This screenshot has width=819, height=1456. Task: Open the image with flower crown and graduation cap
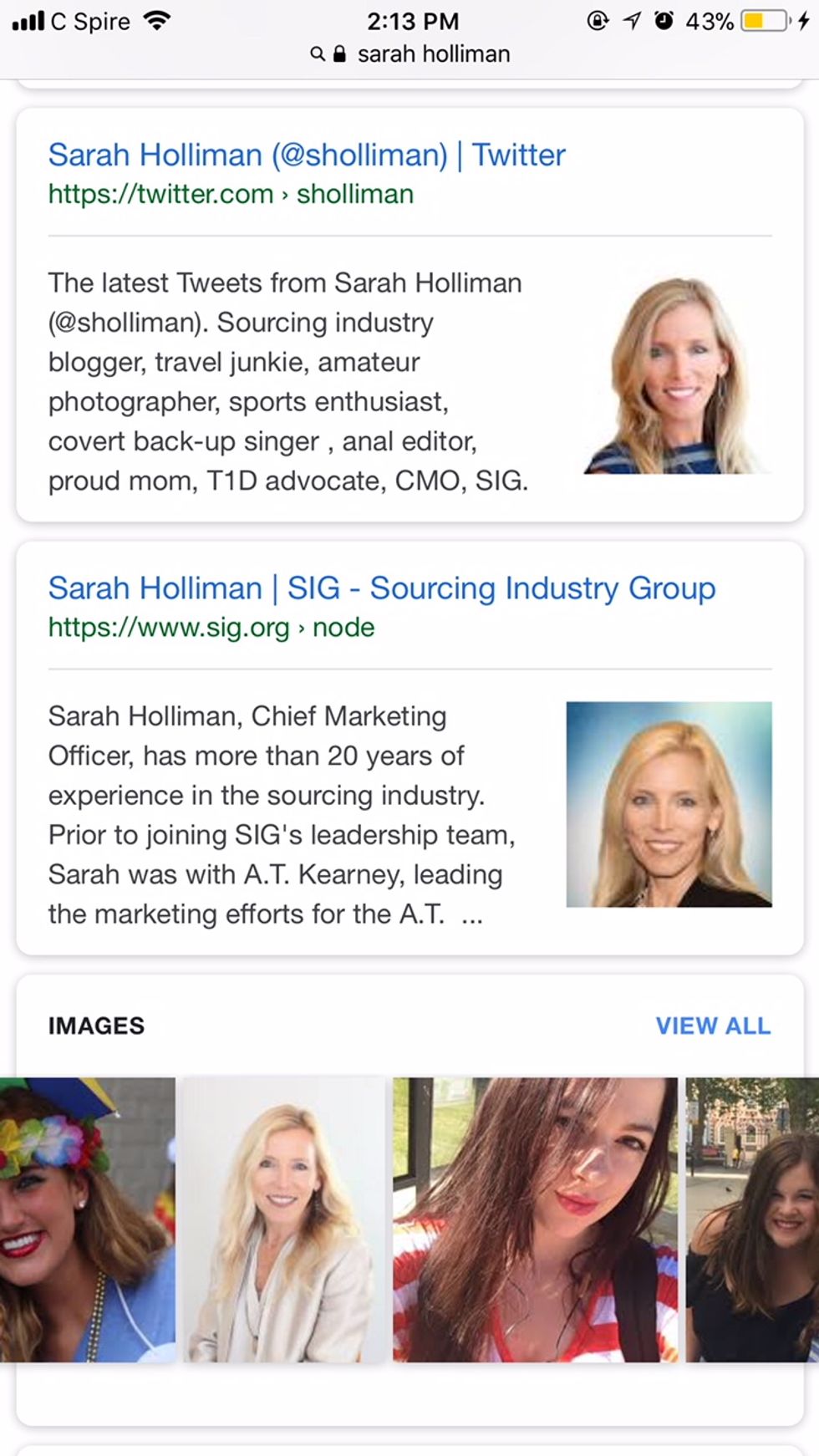tap(87, 1219)
